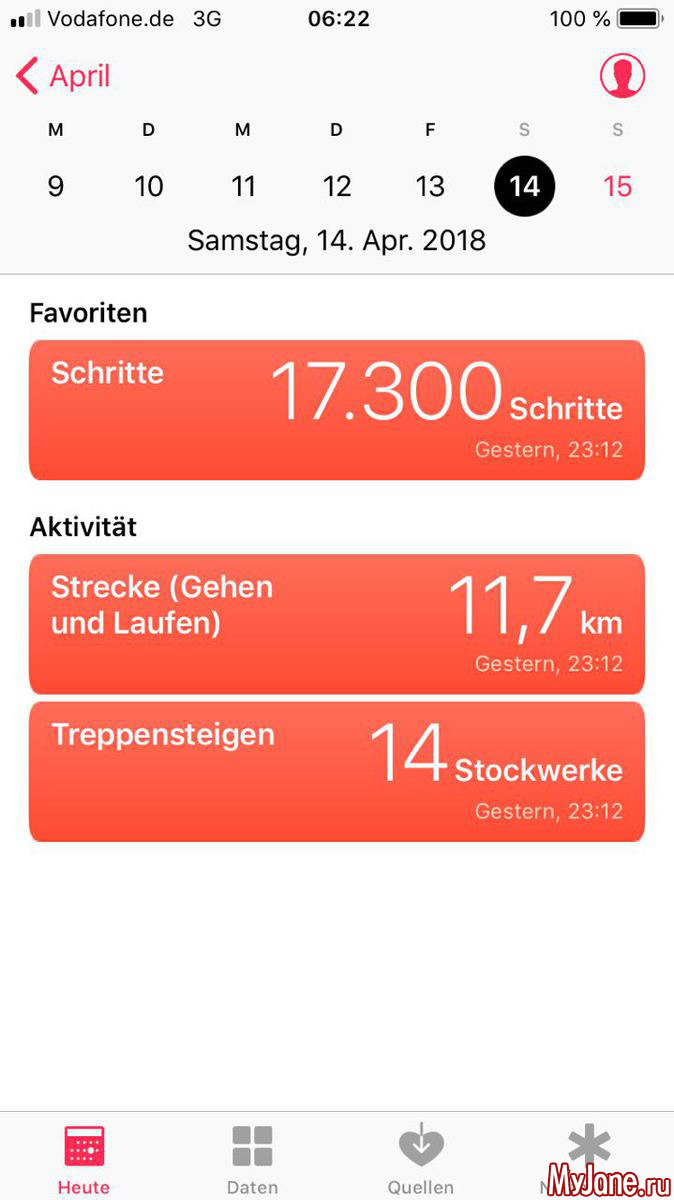Switch to the Daten tab
The width and height of the screenshot is (674, 1200).
(252, 1158)
